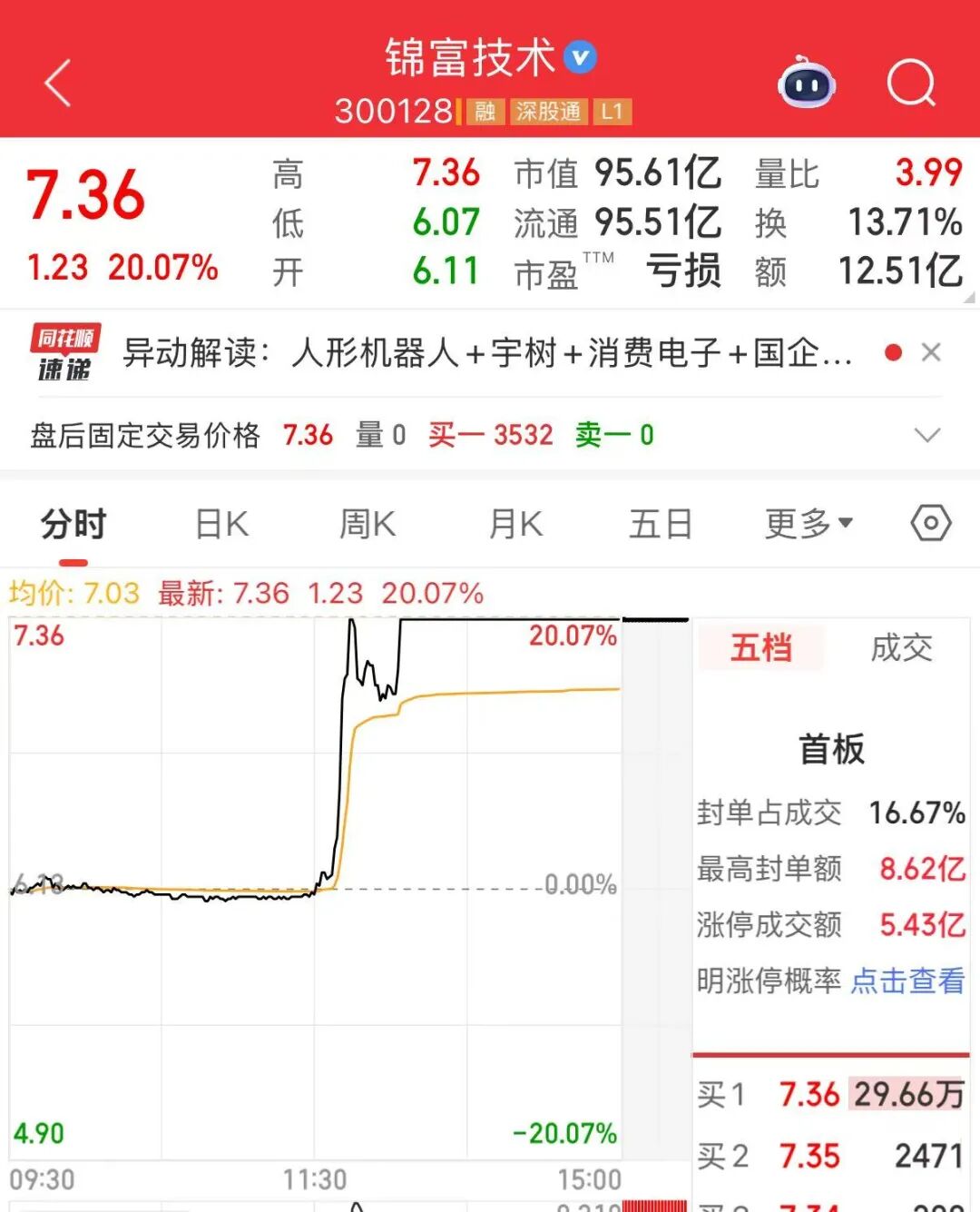Switch to the 周K chart tab
The width and height of the screenshot is (980, 1212).
367,524
